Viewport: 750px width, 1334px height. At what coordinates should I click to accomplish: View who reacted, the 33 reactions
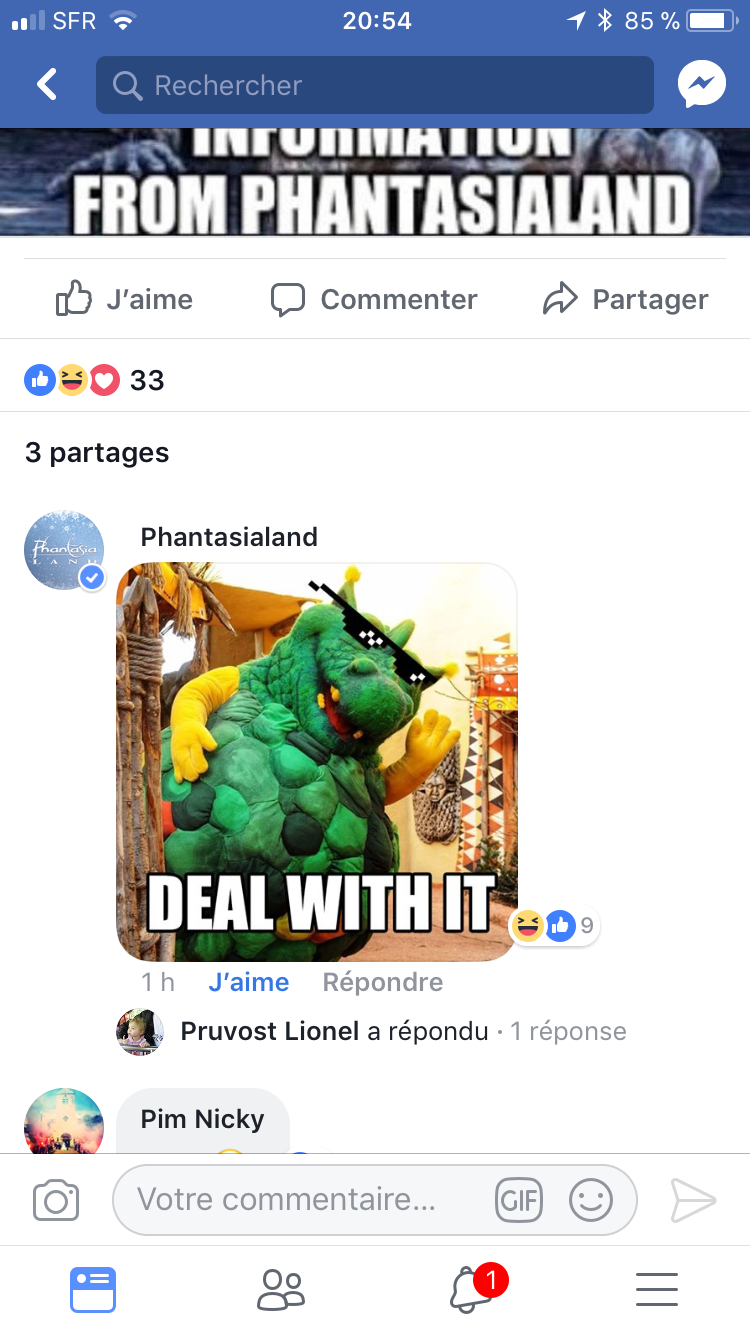pos(94,380)
